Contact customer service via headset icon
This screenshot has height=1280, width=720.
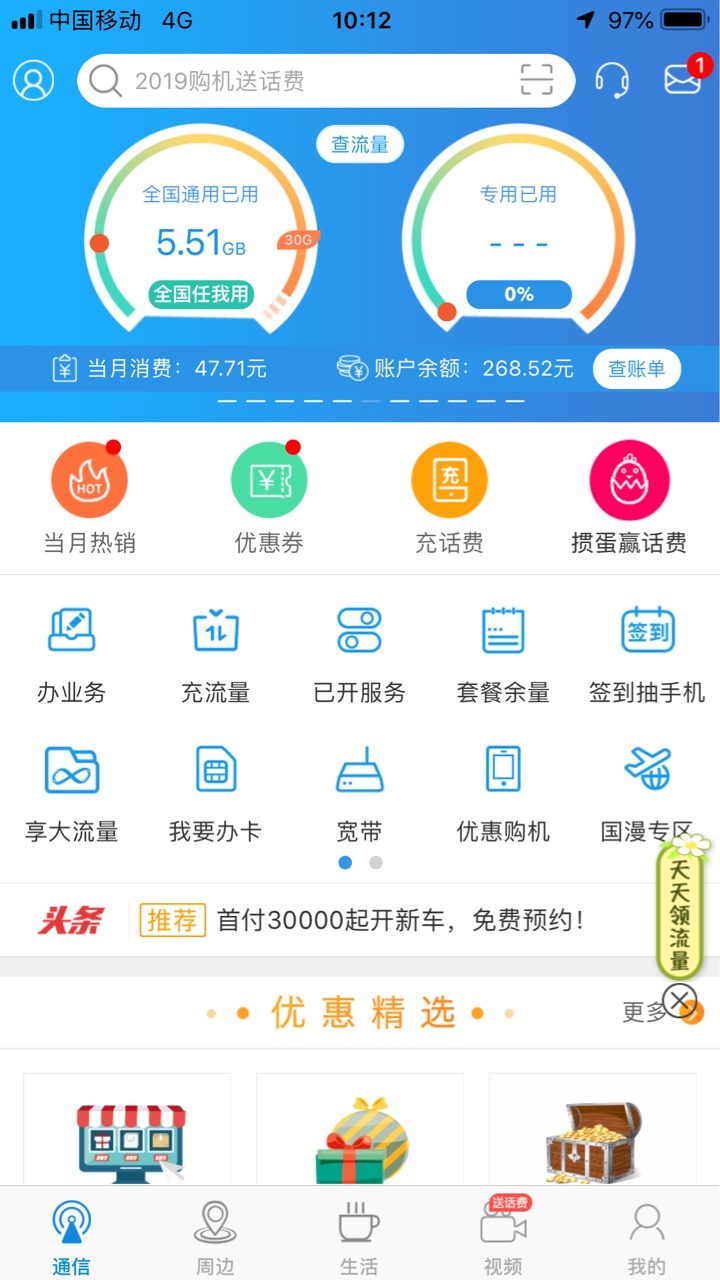coord(612,80)
